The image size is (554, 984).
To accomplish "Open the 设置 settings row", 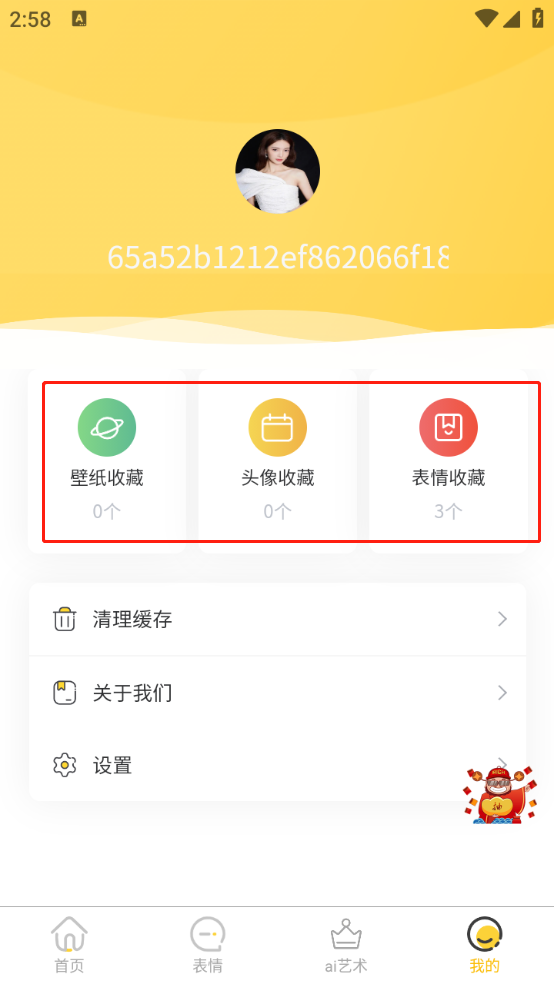I will pyautogui.click(x=277, y=766).
